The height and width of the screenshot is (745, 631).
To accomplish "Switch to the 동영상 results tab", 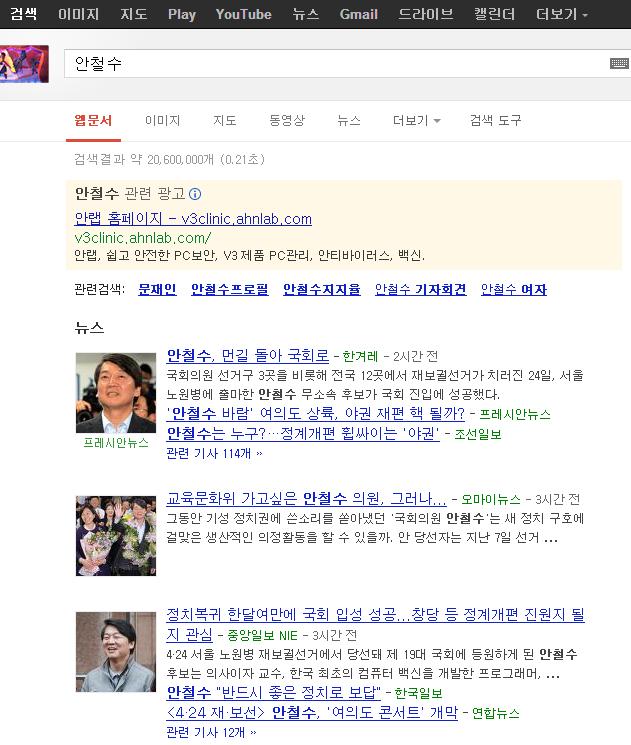I will (286, 120).
